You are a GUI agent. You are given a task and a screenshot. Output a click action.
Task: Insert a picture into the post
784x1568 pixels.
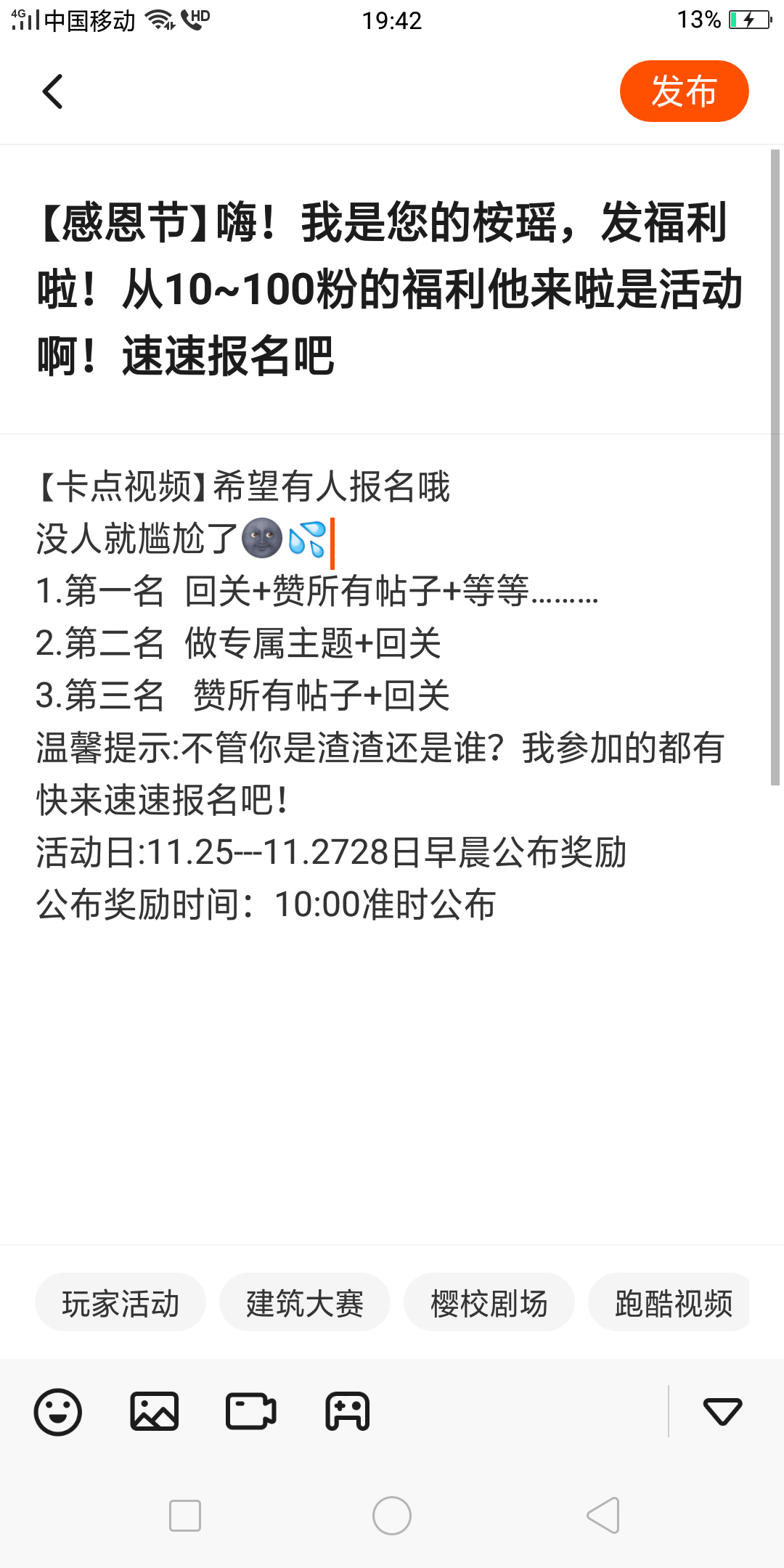[x=155, y=1412]
